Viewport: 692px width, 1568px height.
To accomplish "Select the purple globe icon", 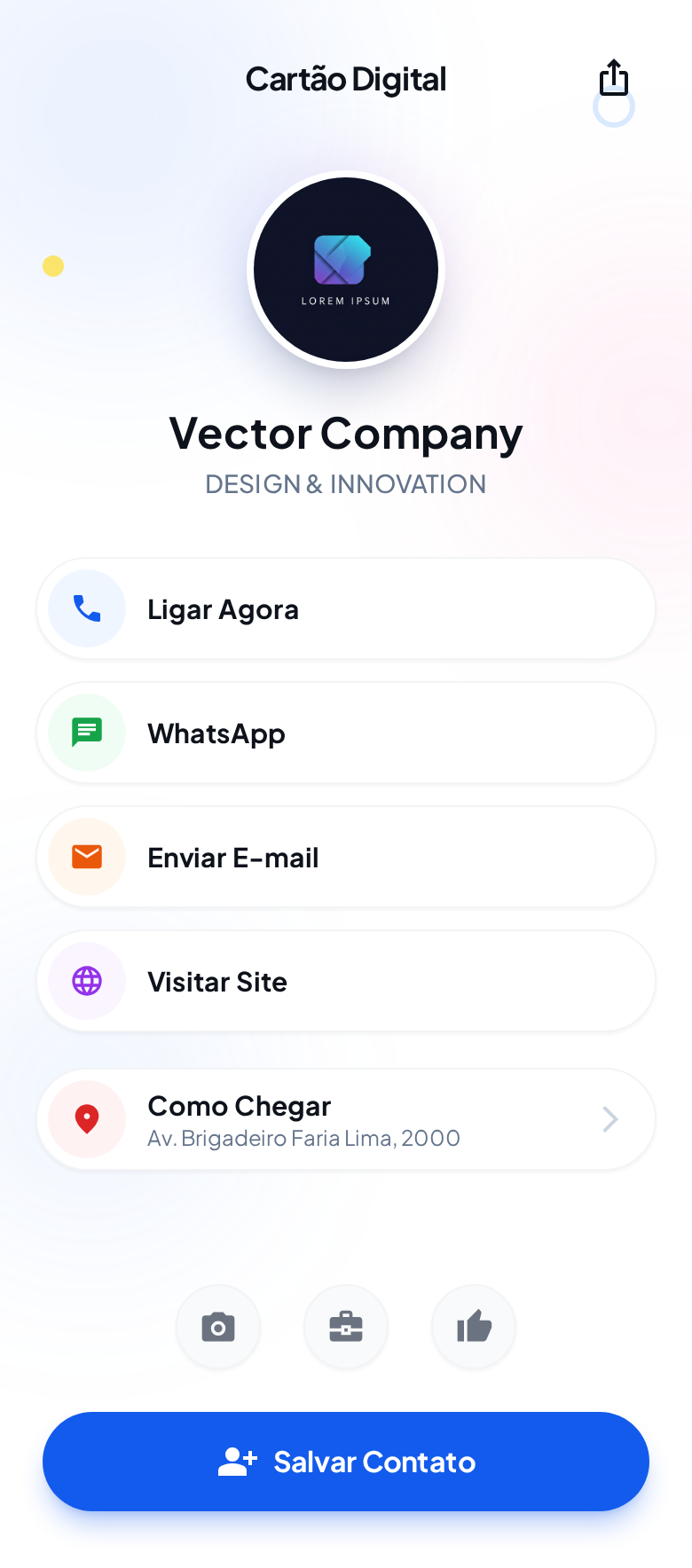I will coord(86,981).
